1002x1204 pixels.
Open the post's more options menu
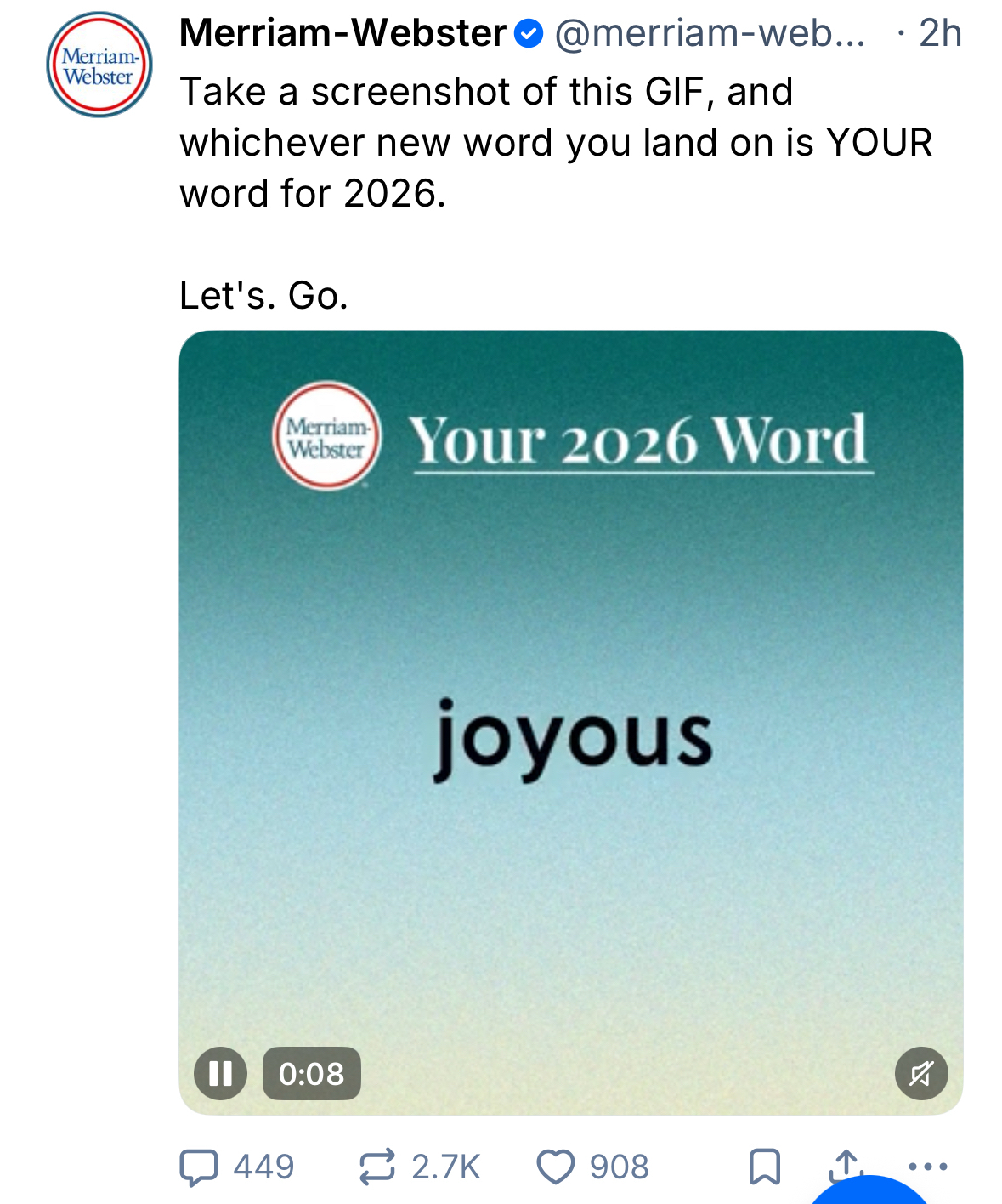click(x=928, y=1166)
